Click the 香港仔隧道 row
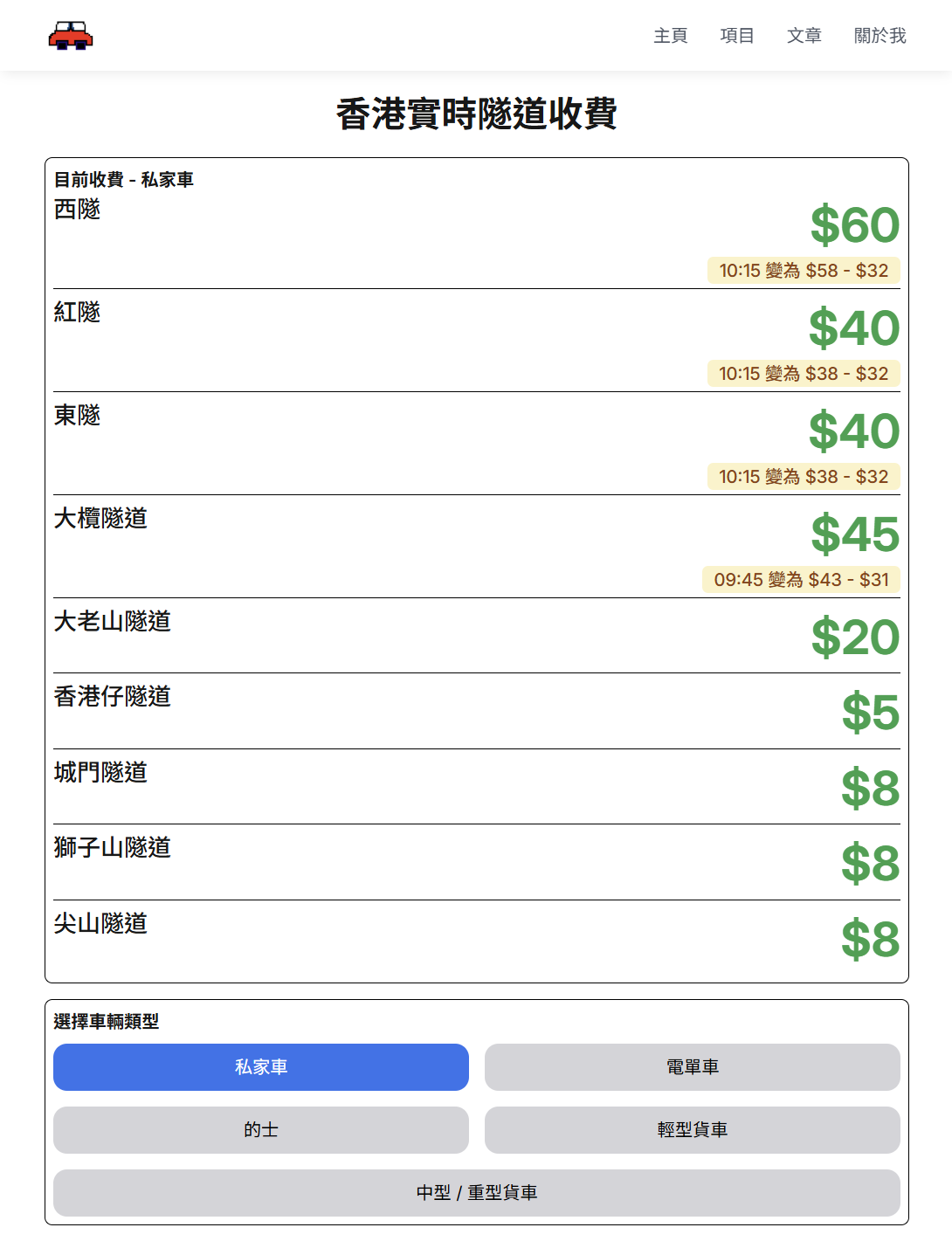 (113, 696)
